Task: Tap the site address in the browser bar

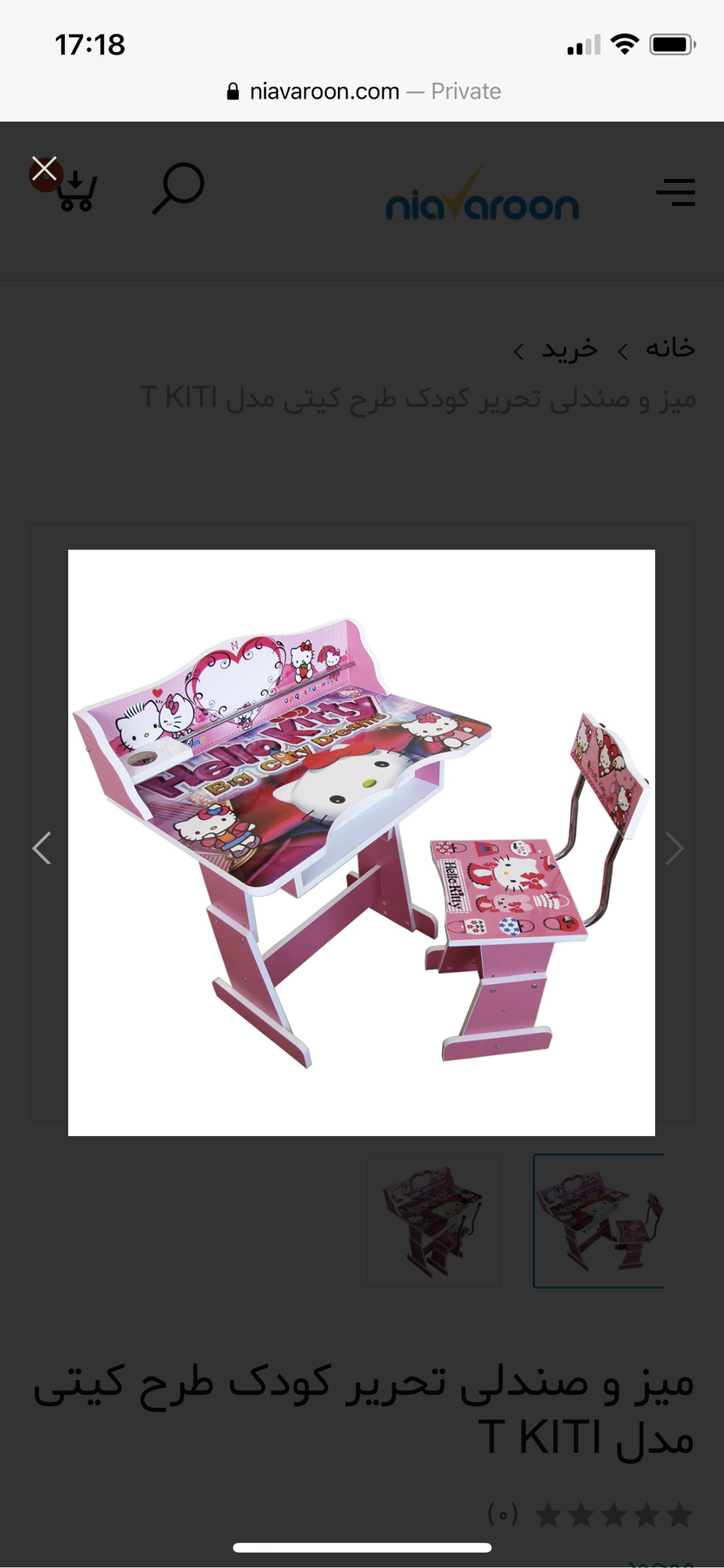Action: pos(324,91)
